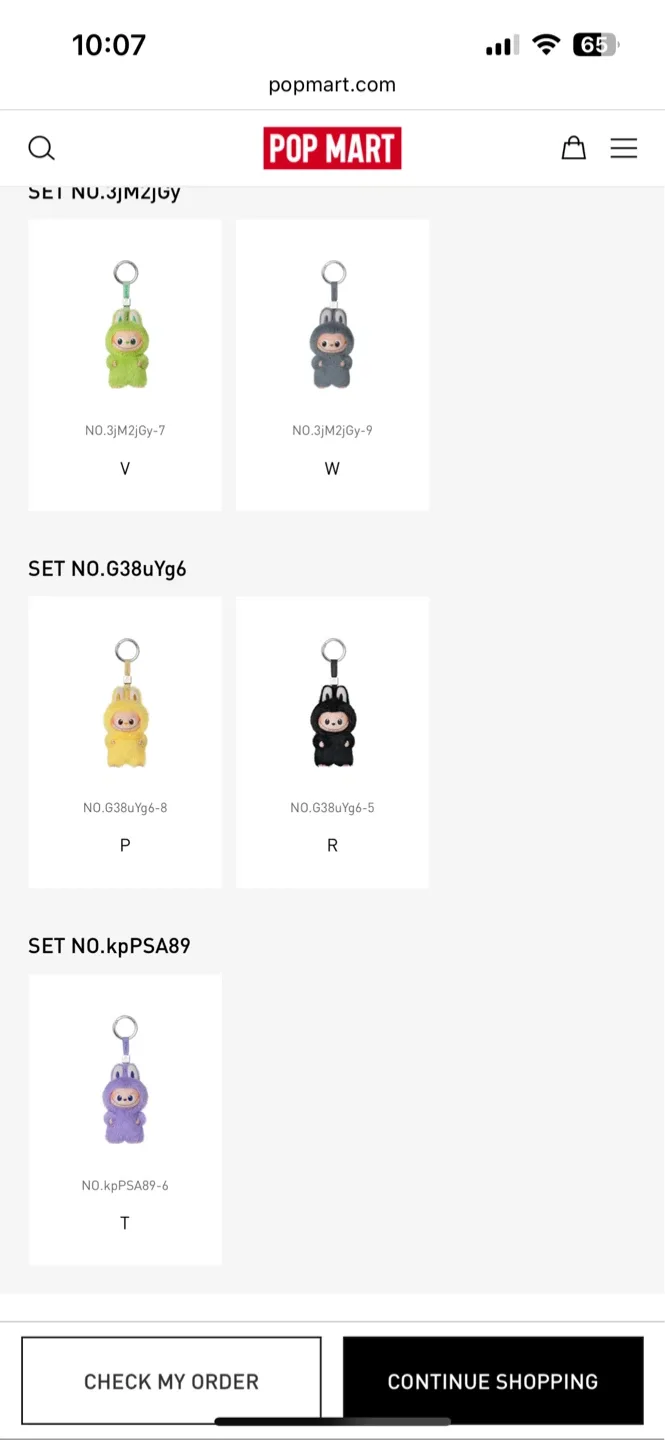Open the green figure card V
Viewport: 665px width, 1440px height.
coord(125,365)
